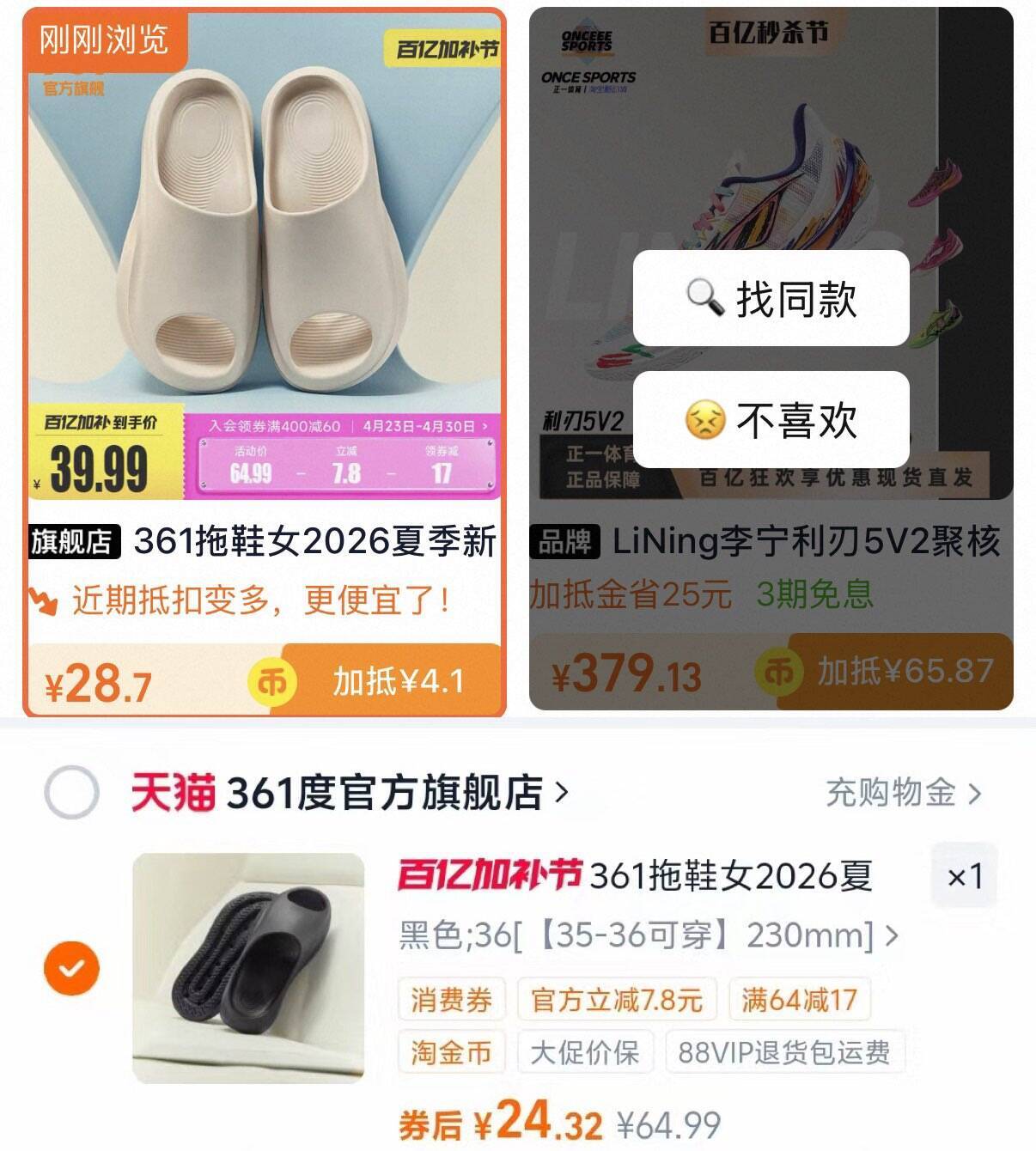The width and height of the screenshot is (1036, 1151).
Task: Select all items from 361度官方旗舰店
Action: click(71, 792)
